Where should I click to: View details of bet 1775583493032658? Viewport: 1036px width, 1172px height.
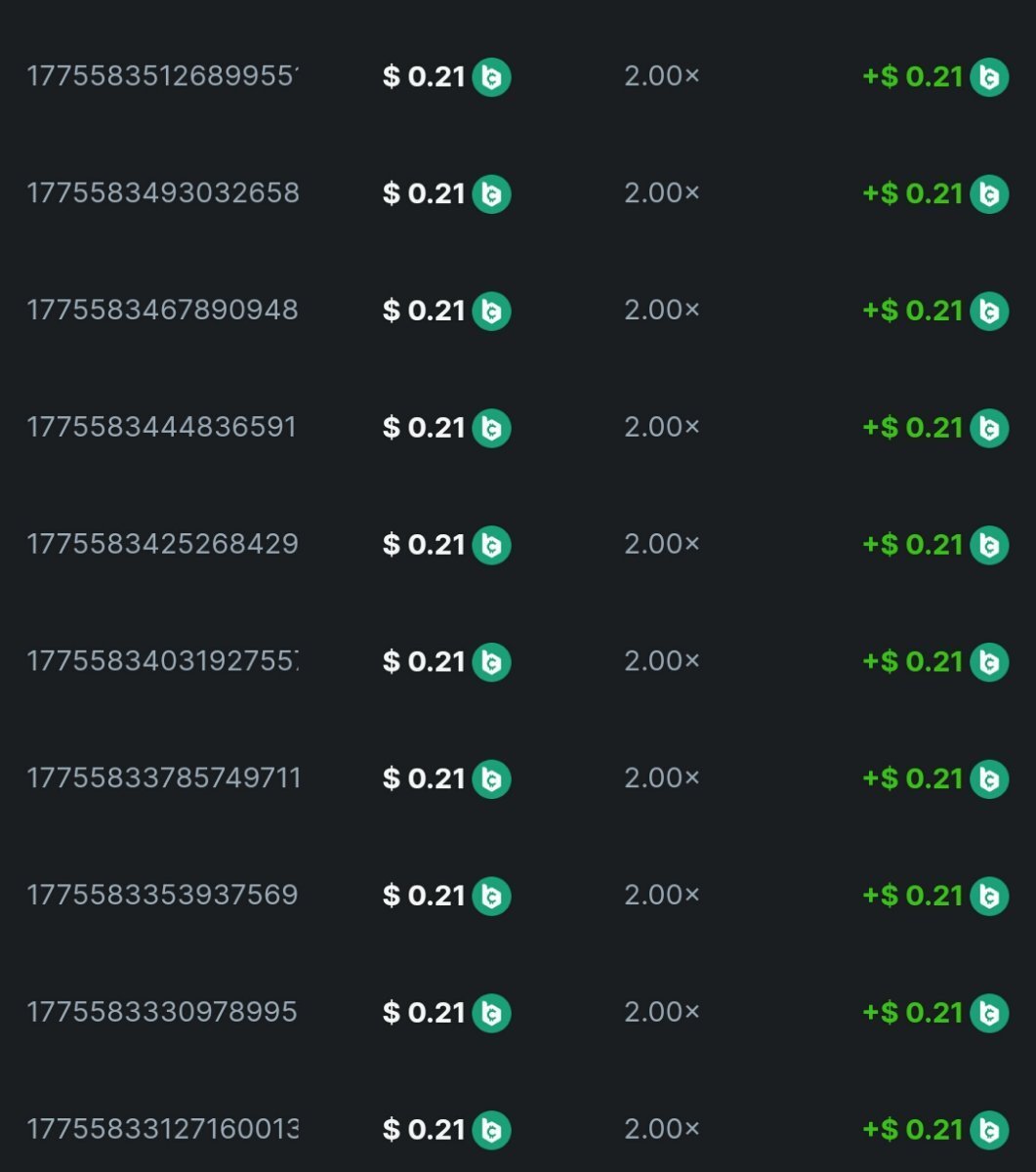click(x=162, y=193)
